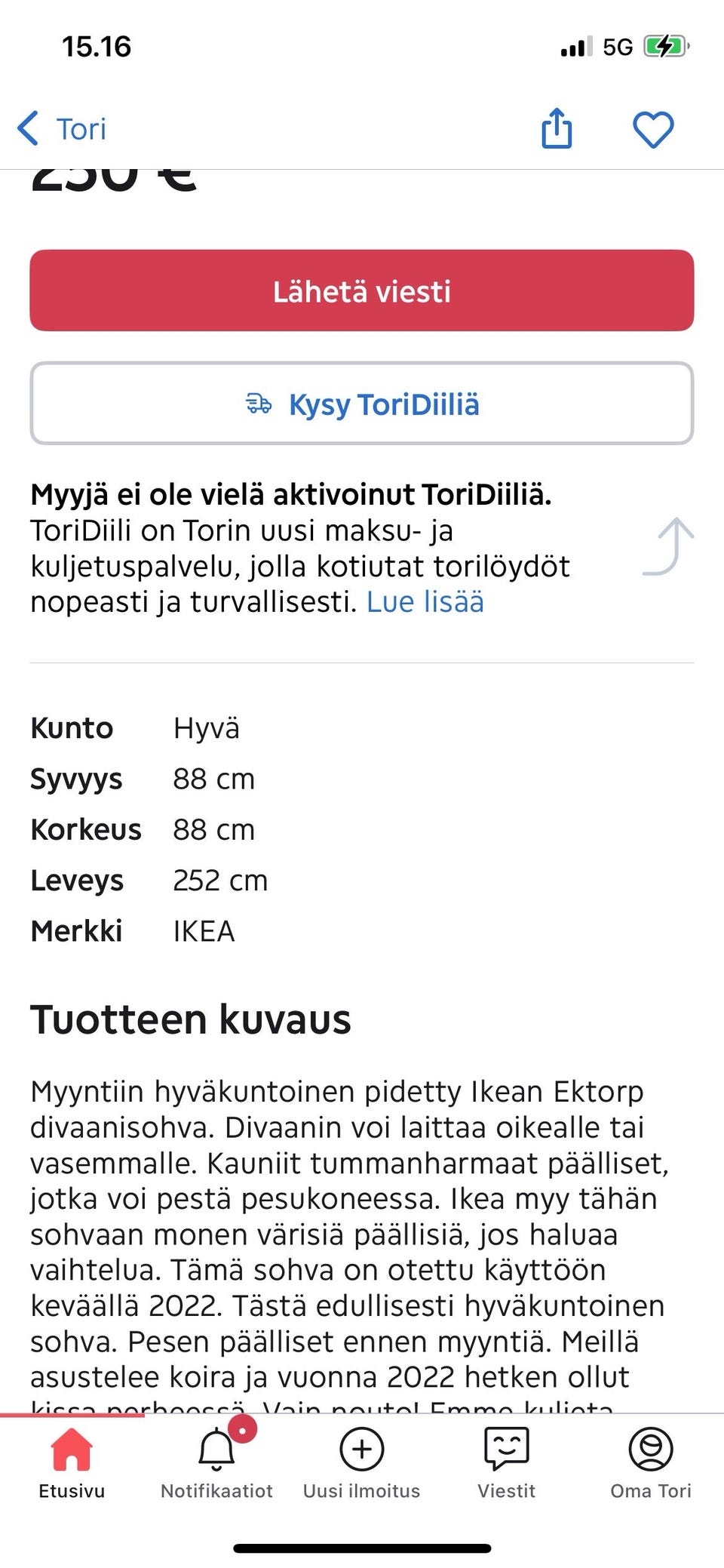Viewport: 724px width, 1568px height.
Task: Tap the battery charging indicator
Action: 664,47
